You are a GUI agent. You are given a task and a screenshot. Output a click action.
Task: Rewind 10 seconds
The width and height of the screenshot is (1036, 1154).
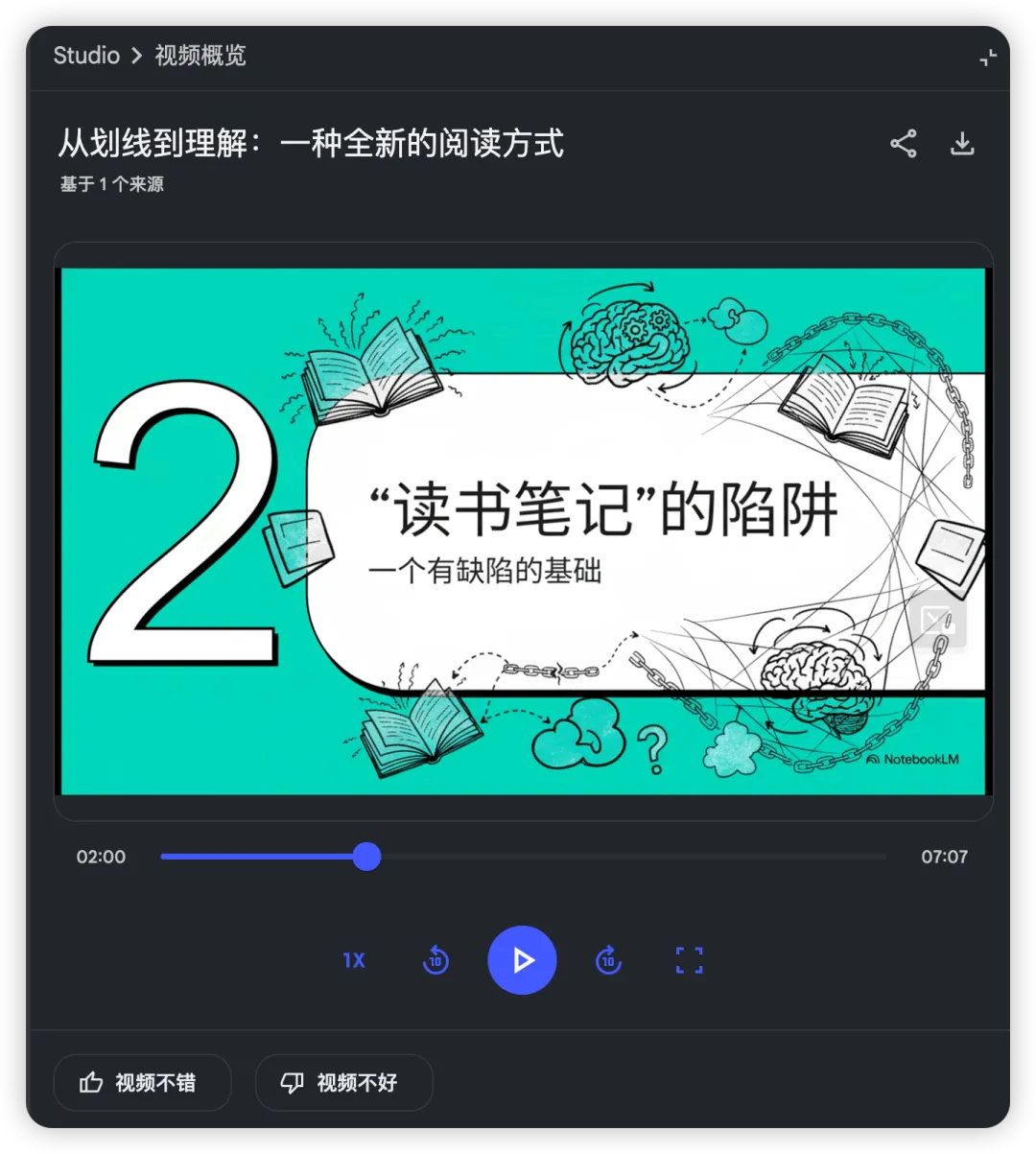436,960
